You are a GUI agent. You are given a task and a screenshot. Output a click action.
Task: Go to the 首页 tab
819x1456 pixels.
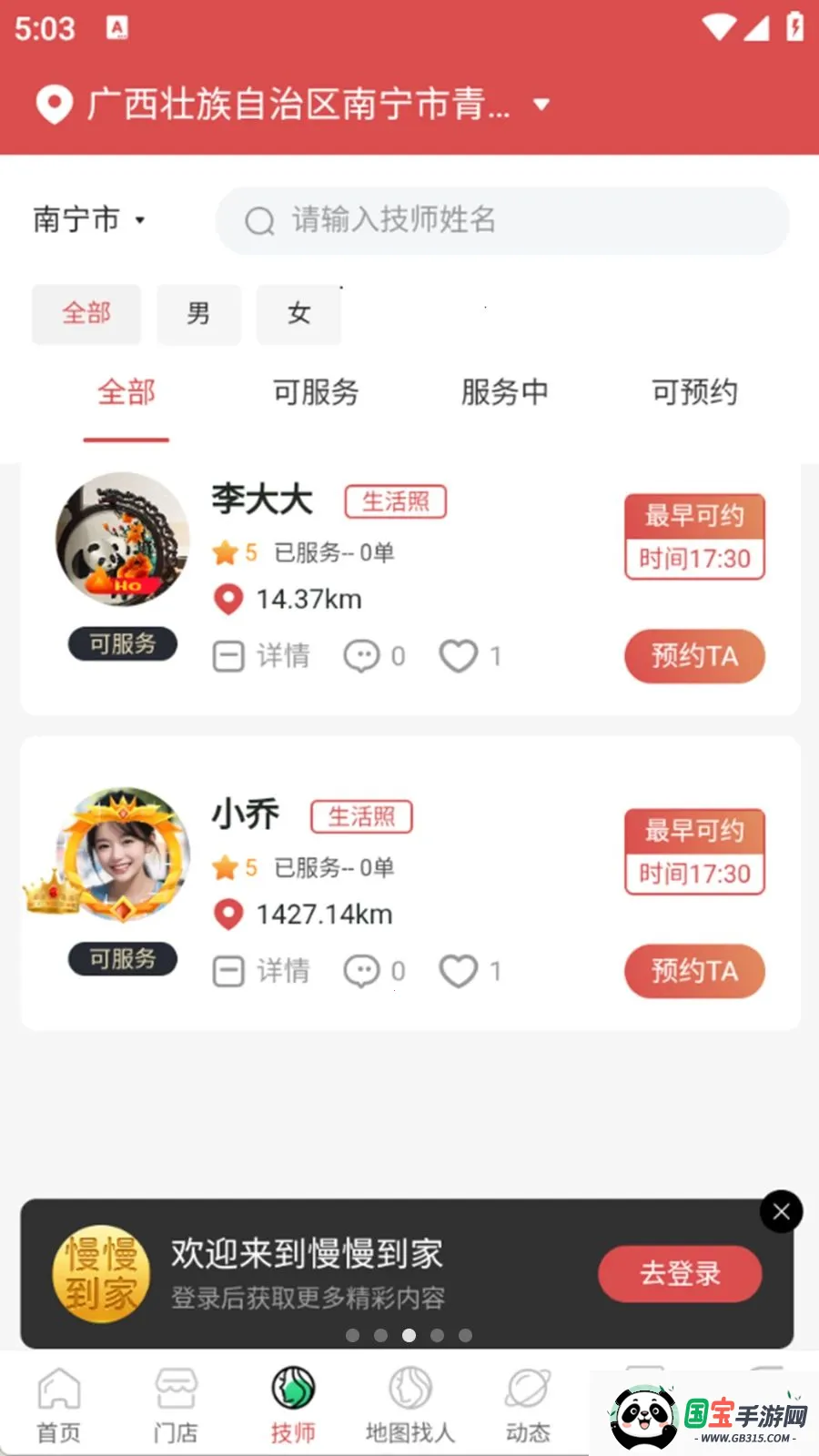pos(58,1405)
